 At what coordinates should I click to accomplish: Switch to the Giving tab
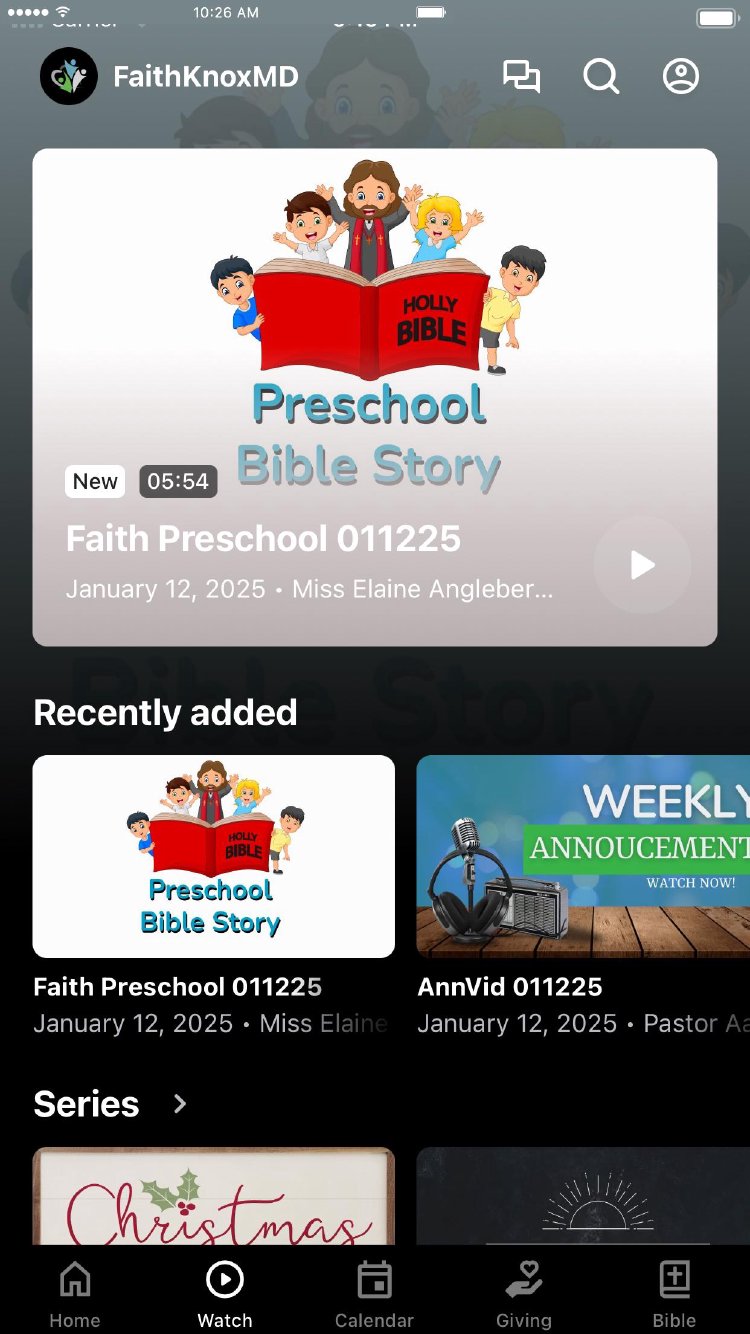524,1295
